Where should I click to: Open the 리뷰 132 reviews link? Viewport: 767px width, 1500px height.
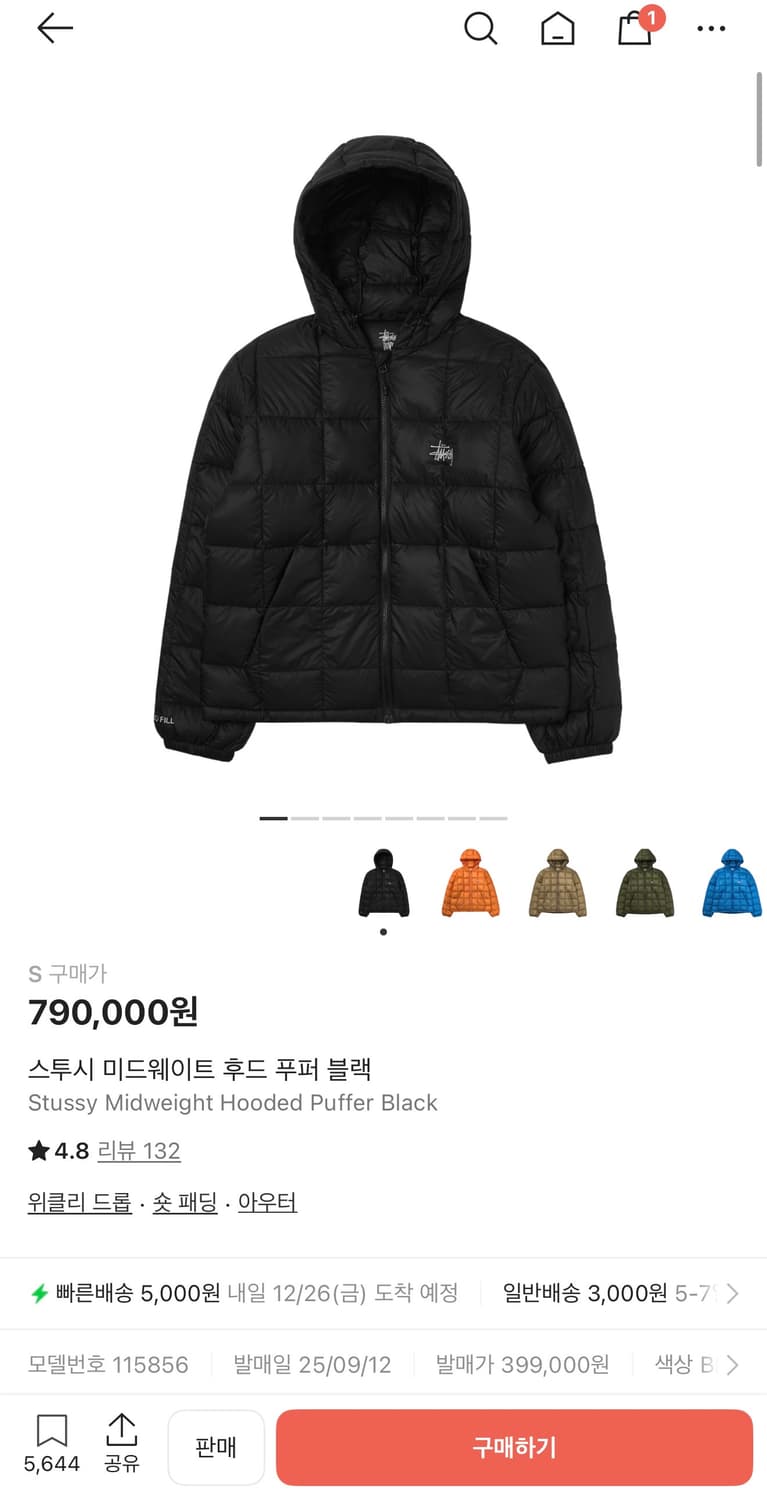[140, 1151]
